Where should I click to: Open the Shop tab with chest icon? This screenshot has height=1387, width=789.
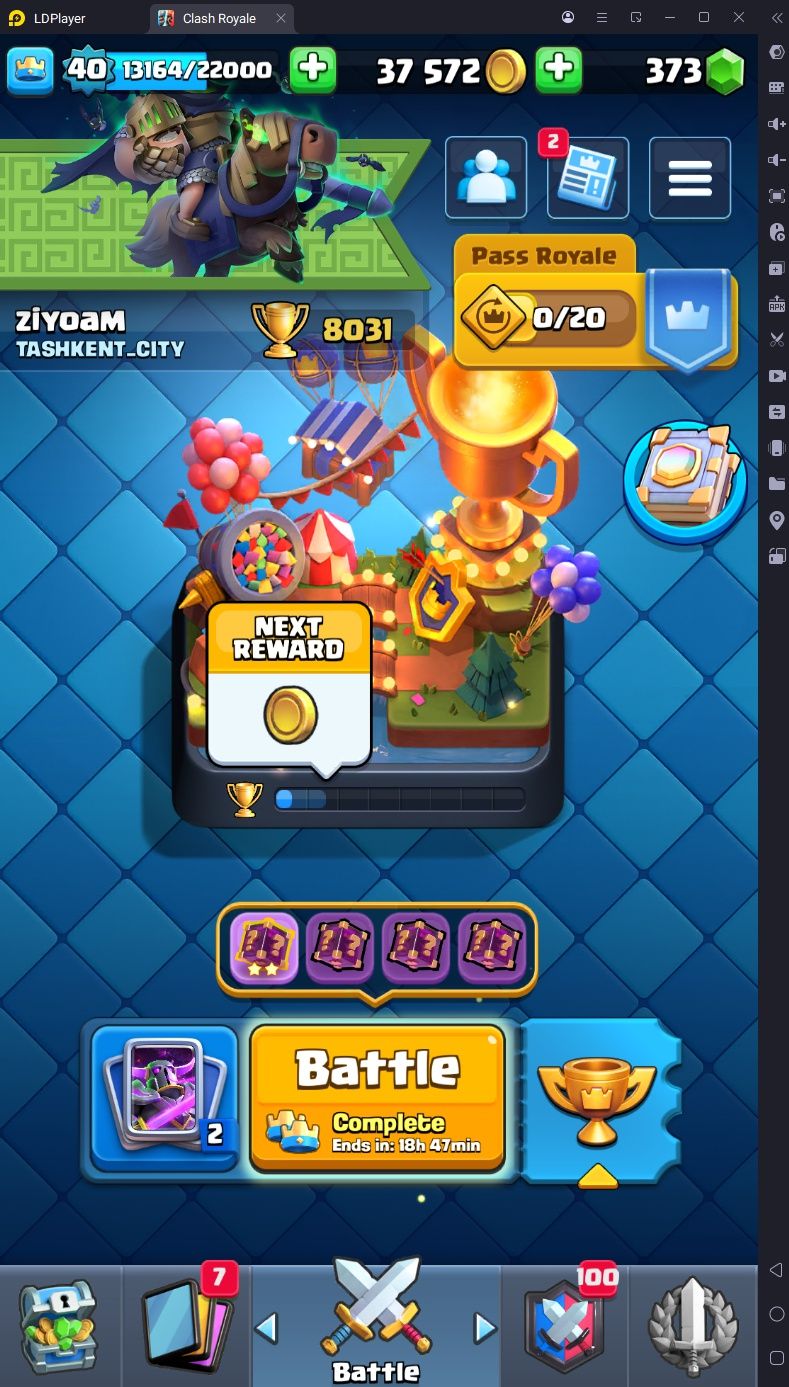coord(60,1326)
